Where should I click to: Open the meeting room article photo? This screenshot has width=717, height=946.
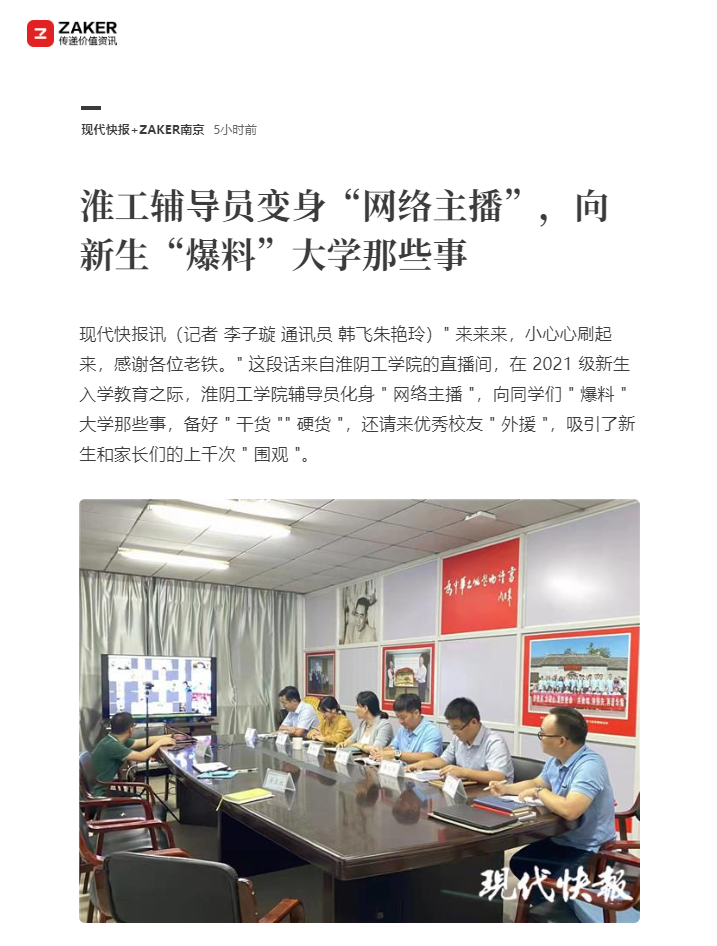(359, 710)
